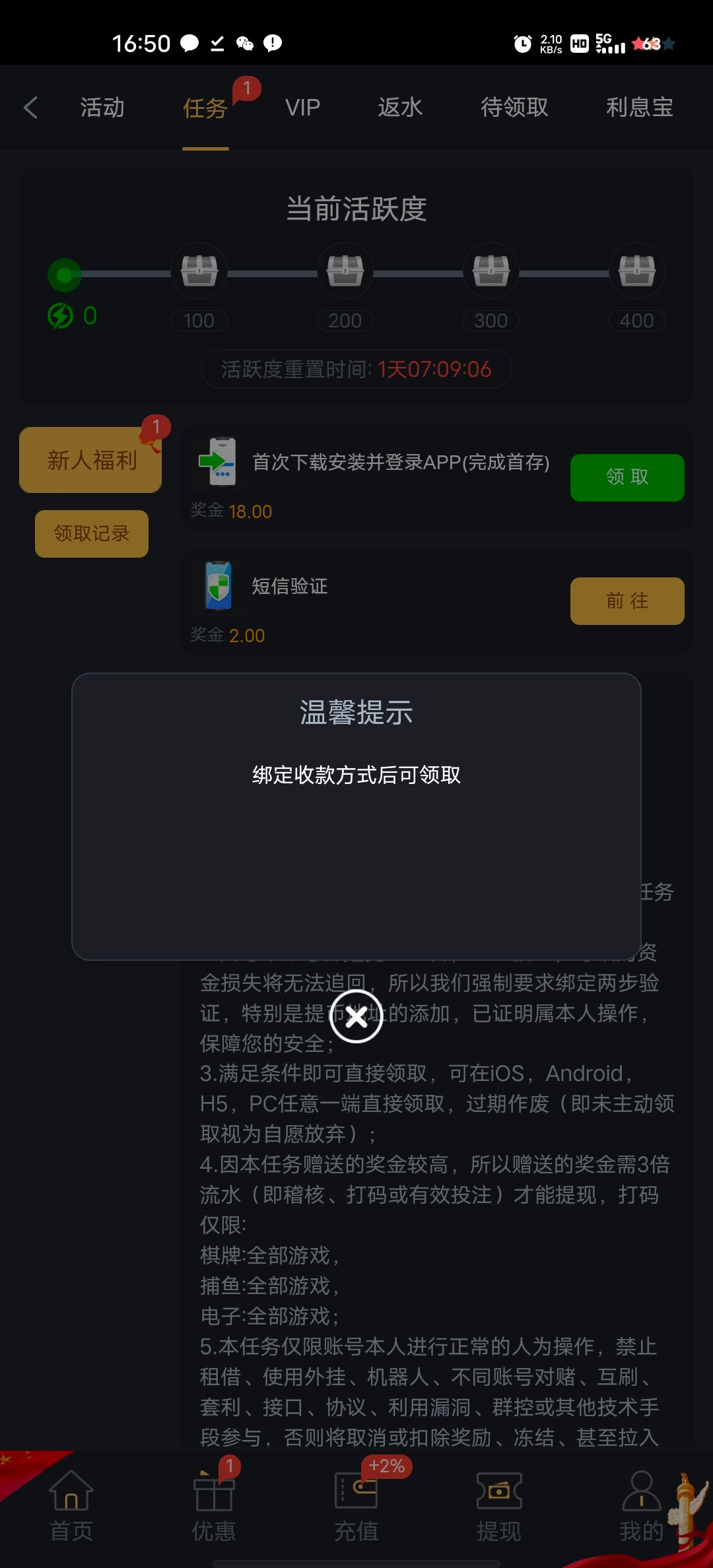Switch to the 返水 tab
This screenshot has height=1568, width=713.
click(400, 108)
